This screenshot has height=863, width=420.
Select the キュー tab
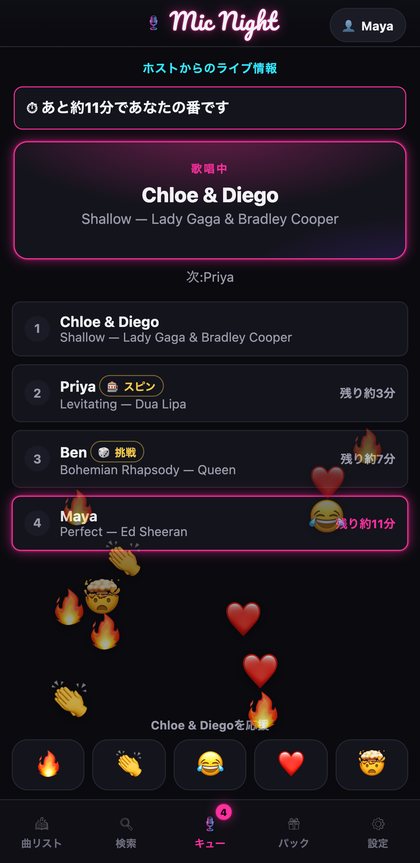210,833
